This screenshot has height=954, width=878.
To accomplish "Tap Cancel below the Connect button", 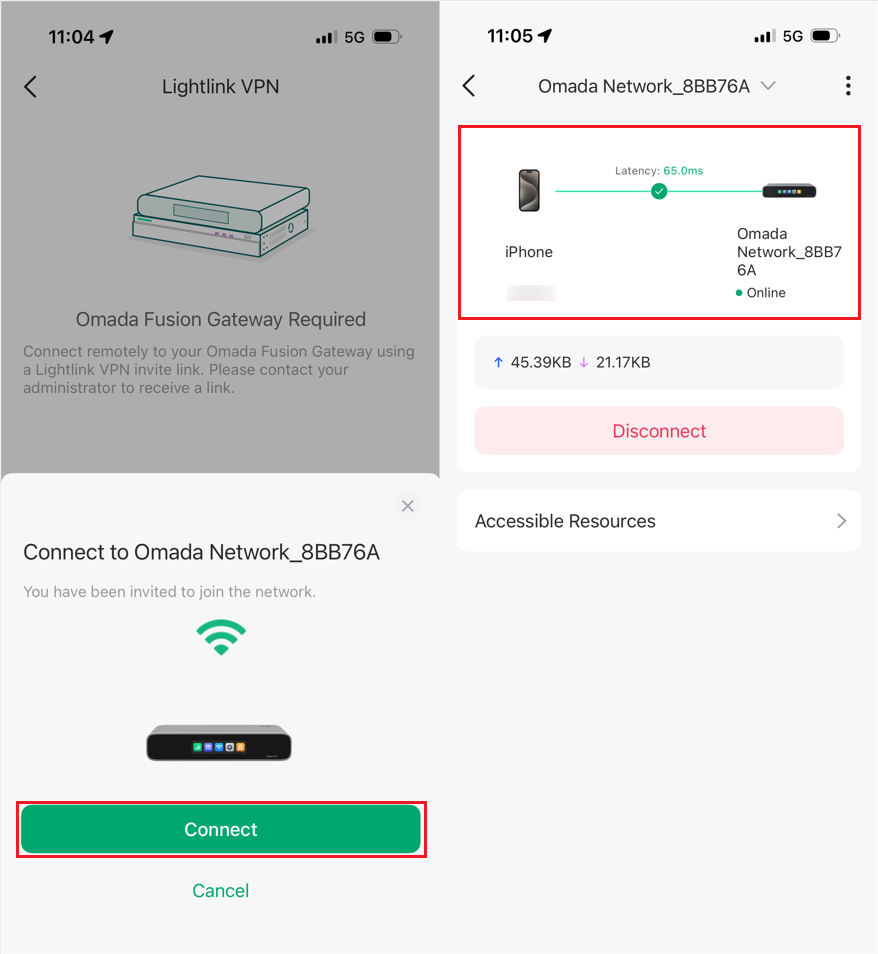I will pyautogui.click(x=220, y=890).
